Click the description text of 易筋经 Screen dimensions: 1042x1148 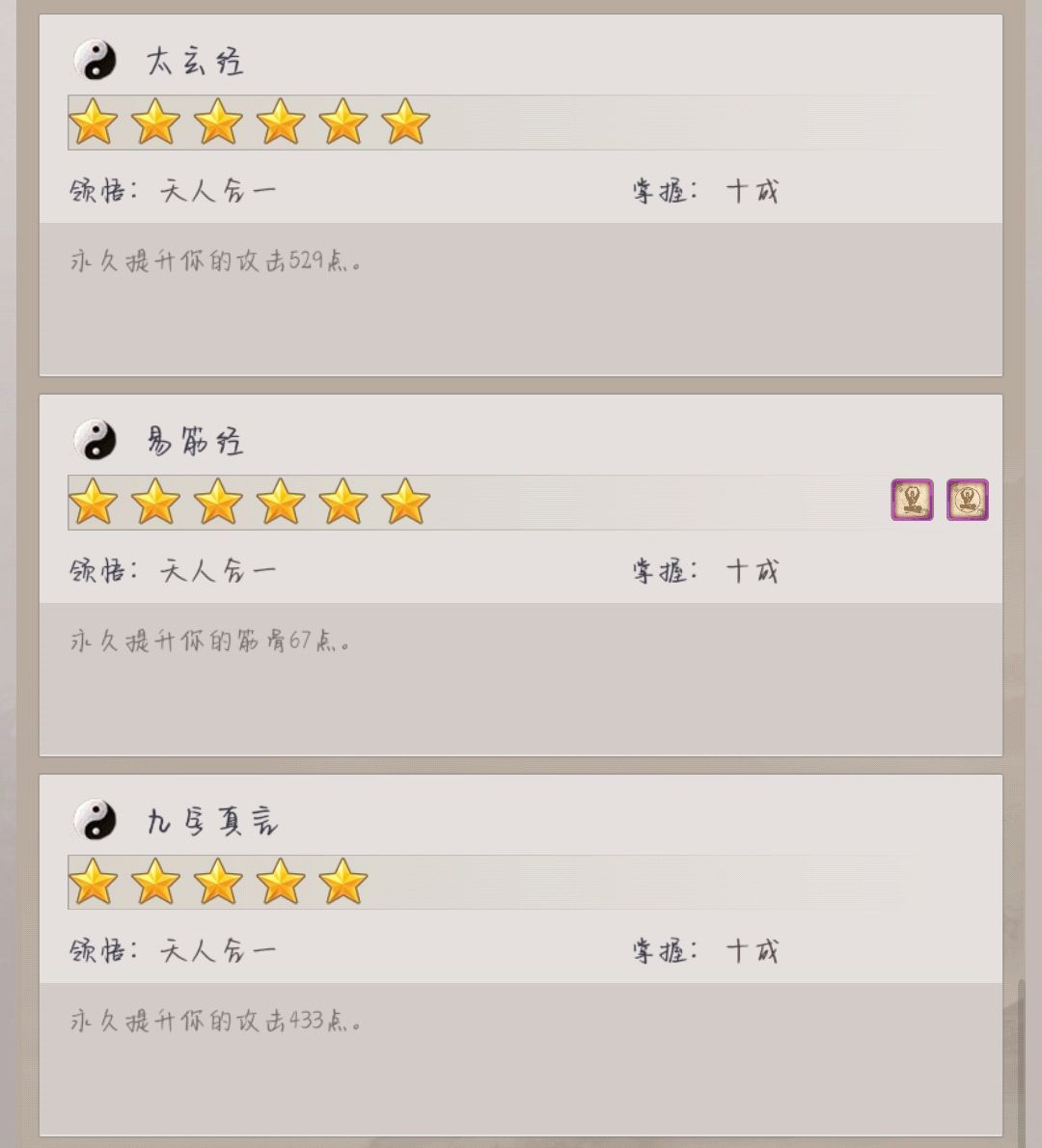[207, 639]
